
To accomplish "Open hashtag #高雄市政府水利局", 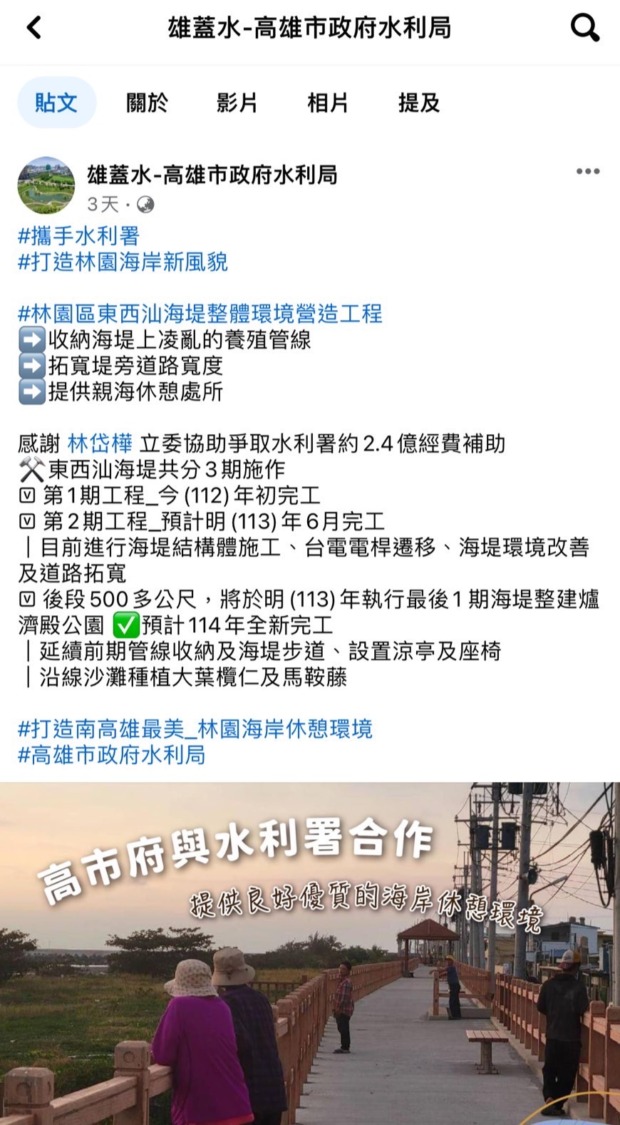I will click(x=112, y=755).
